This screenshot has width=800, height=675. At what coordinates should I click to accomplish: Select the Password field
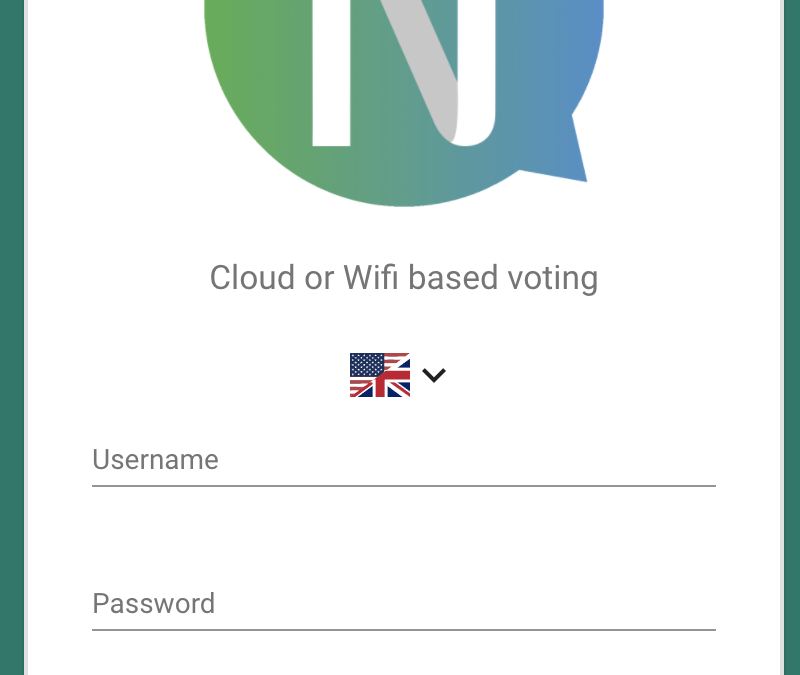click(403, 604)
